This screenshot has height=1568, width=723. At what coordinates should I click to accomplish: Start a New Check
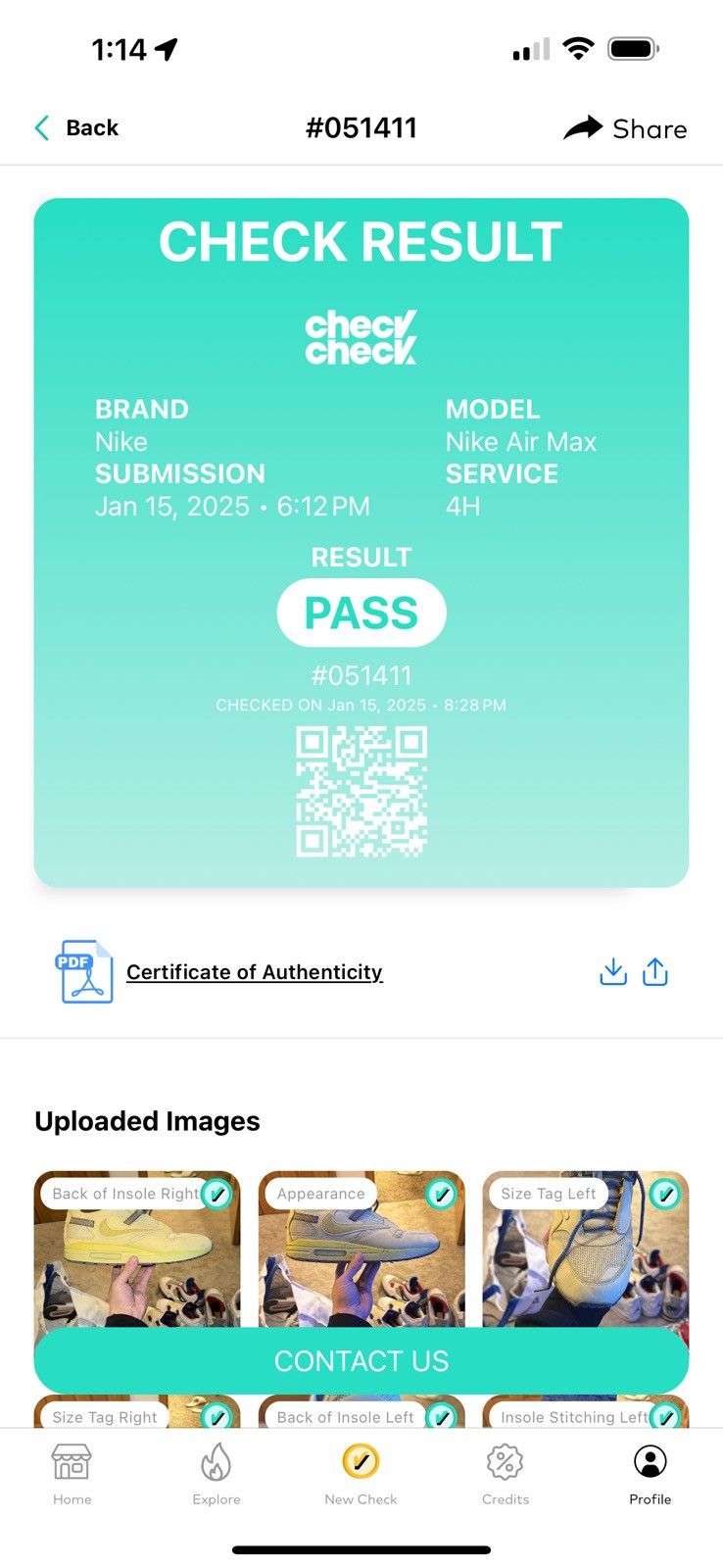pyautogui.click(x=361, y=1474)
